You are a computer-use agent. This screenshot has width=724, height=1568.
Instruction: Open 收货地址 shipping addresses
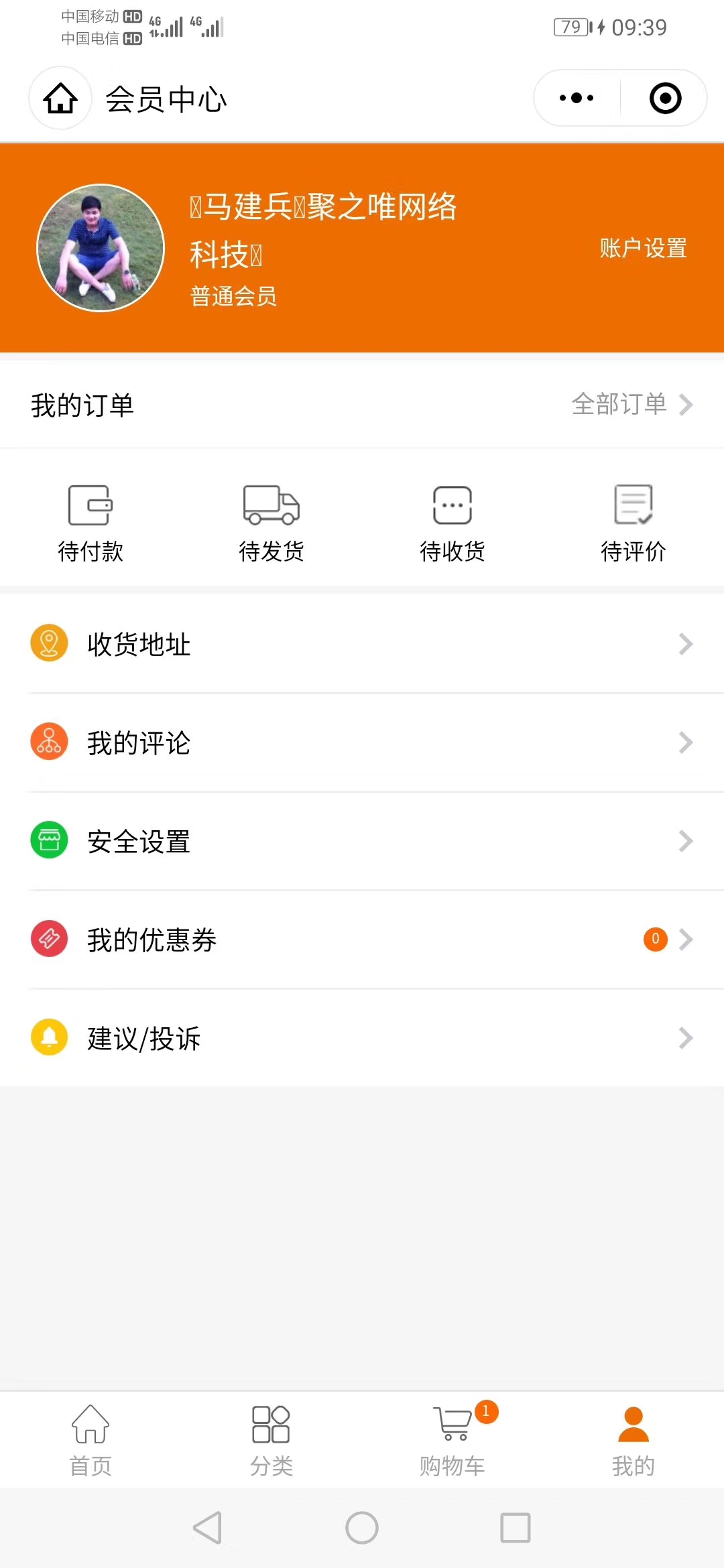(x=362, y=644)
